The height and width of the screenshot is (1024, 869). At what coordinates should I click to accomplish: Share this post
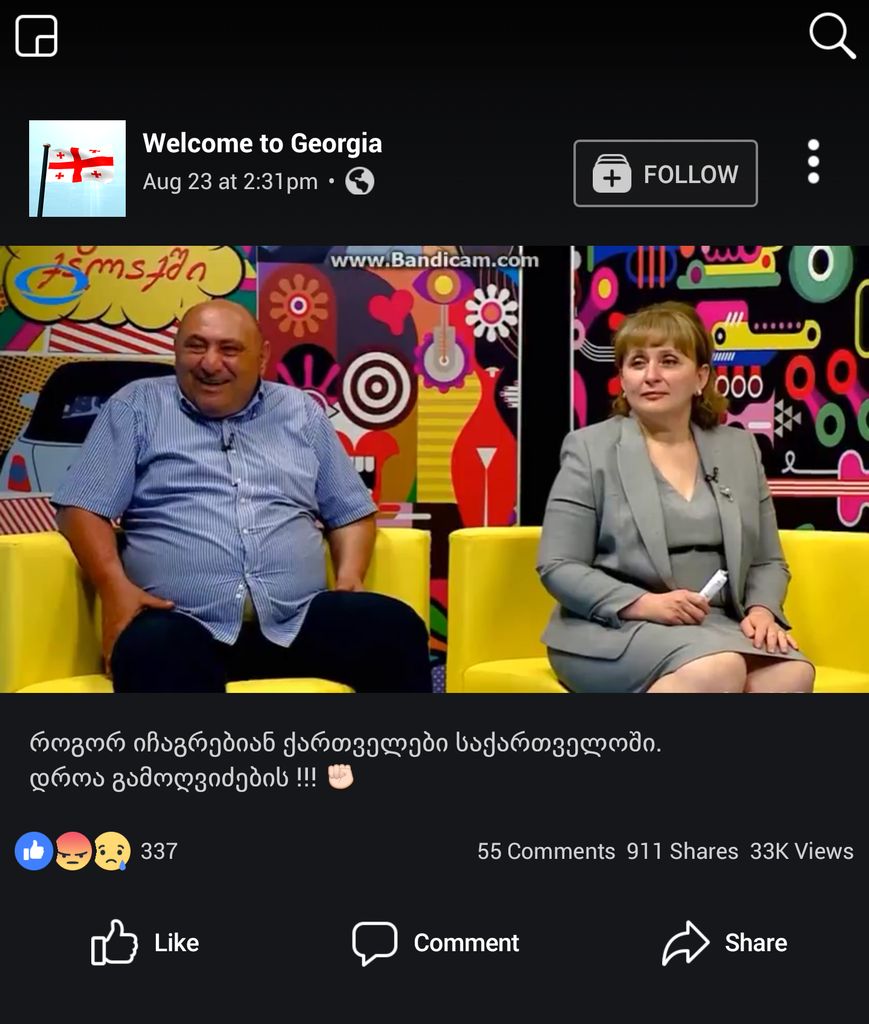click(x=724, y=942)
